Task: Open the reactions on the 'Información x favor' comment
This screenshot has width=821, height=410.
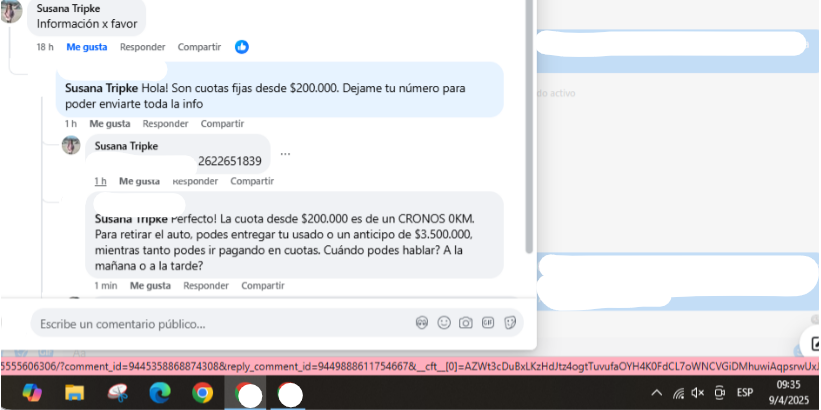Action: [x=242, y=47]
